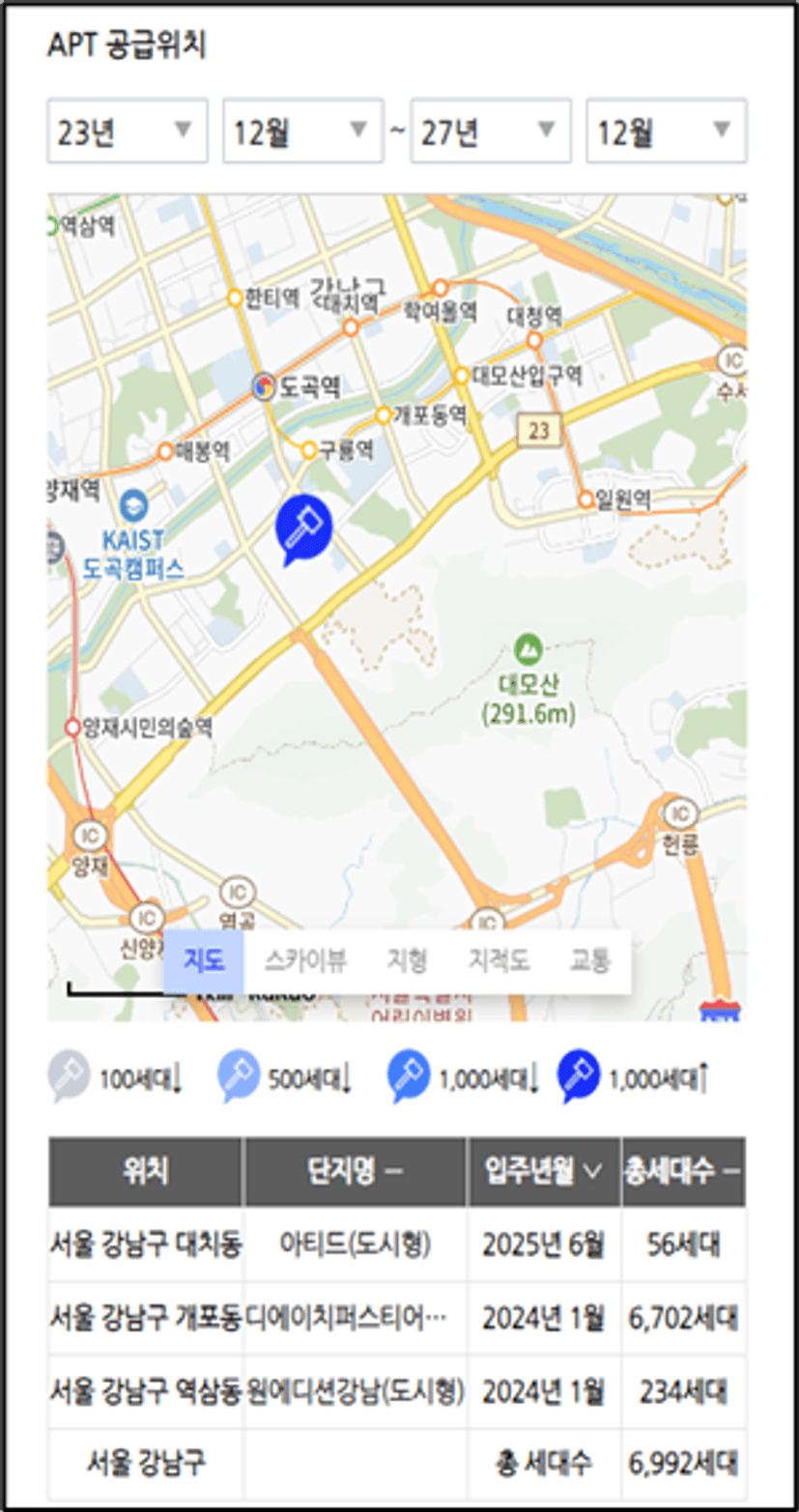
Task: Open the start year dropdown showing 23년
Action: (x=127, y=130)
